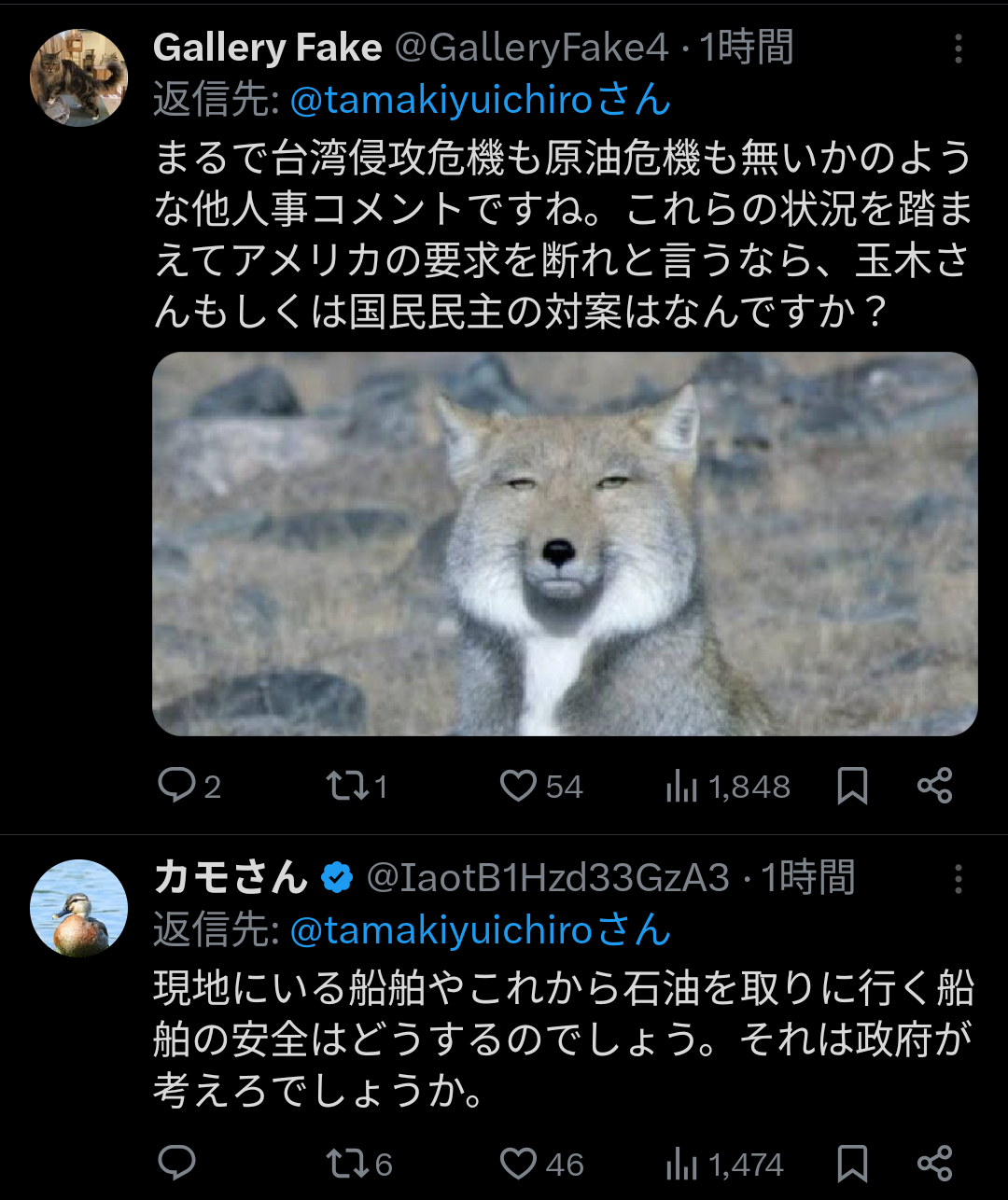This screenshot has width=1008, height=1200.
Task: Open Gallery Fake's profile from display name
Action: coord(267,48)
